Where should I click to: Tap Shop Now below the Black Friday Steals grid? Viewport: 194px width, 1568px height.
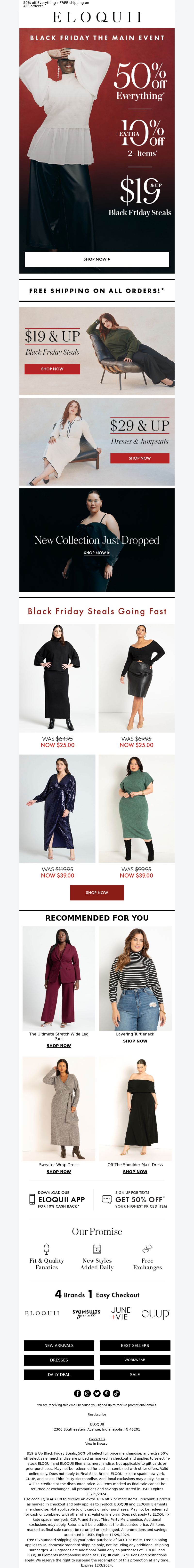point(97,892)
